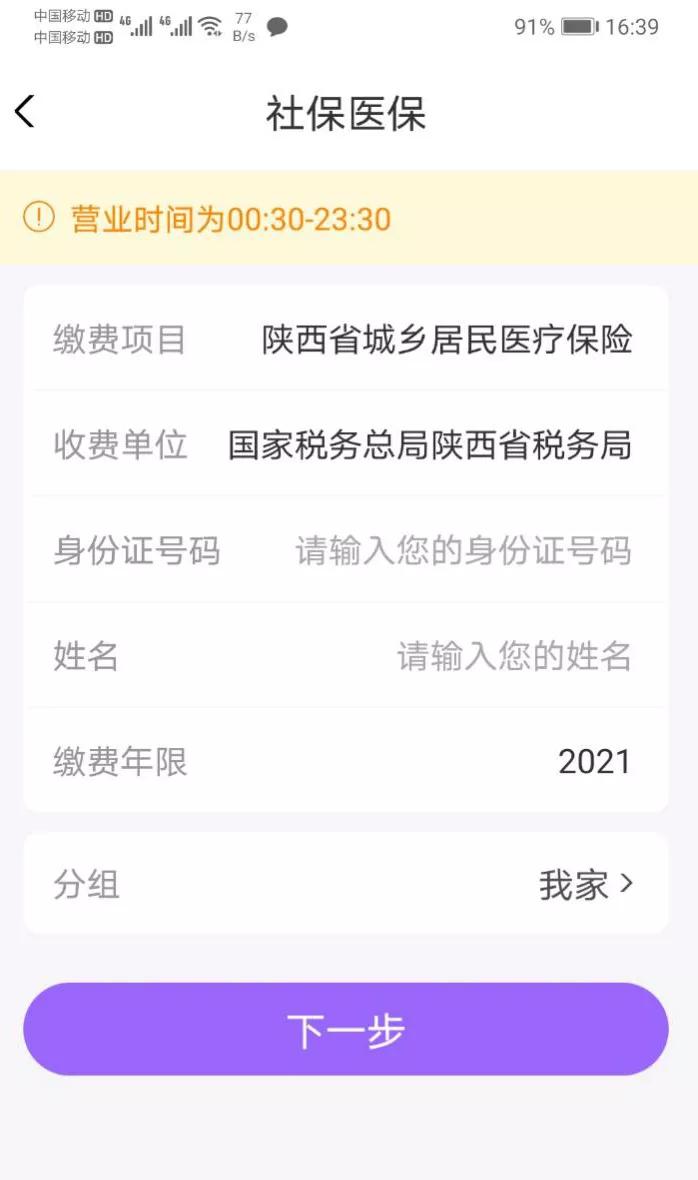Go back from the 社保医保 page
Screen dimensions: 698x1180
(25, 112)
